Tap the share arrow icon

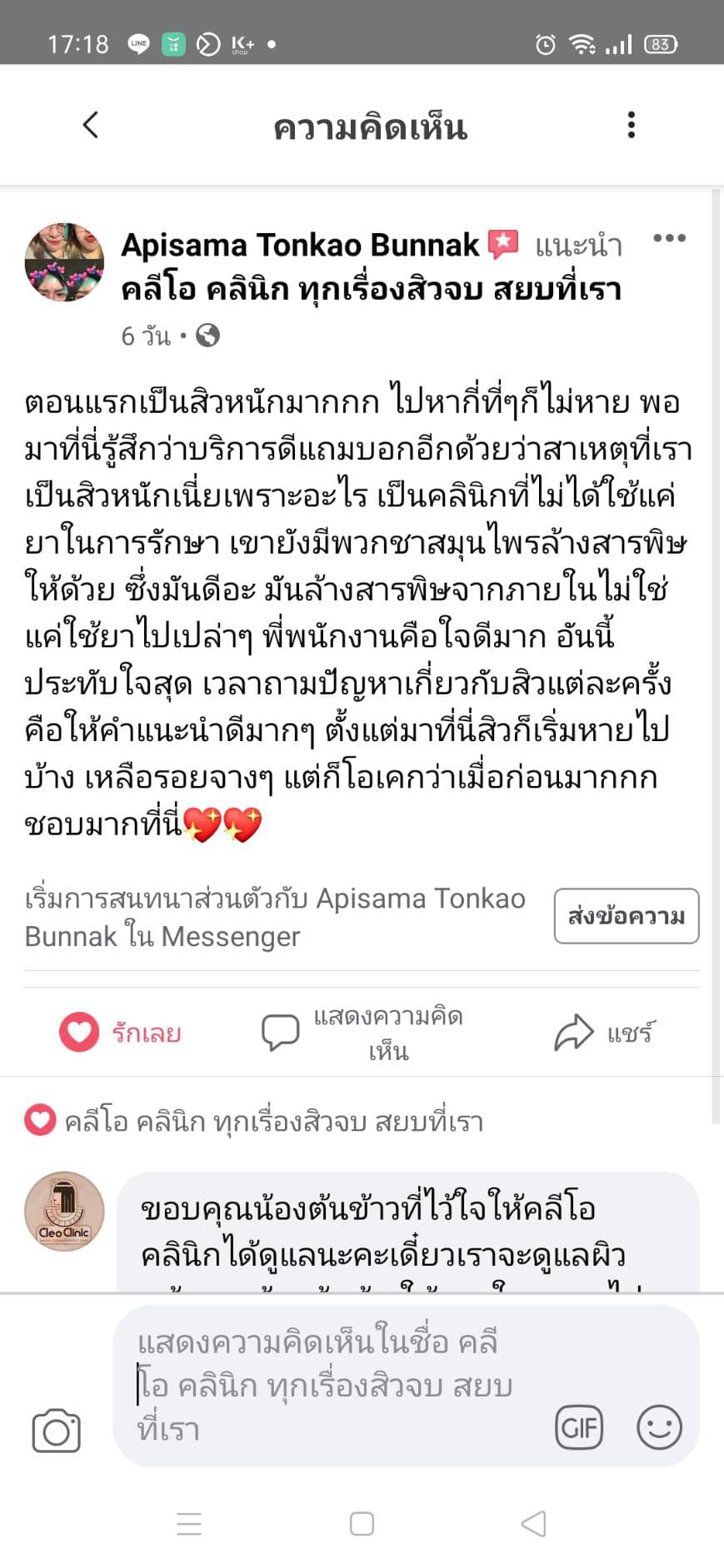tap(573, 1032)
